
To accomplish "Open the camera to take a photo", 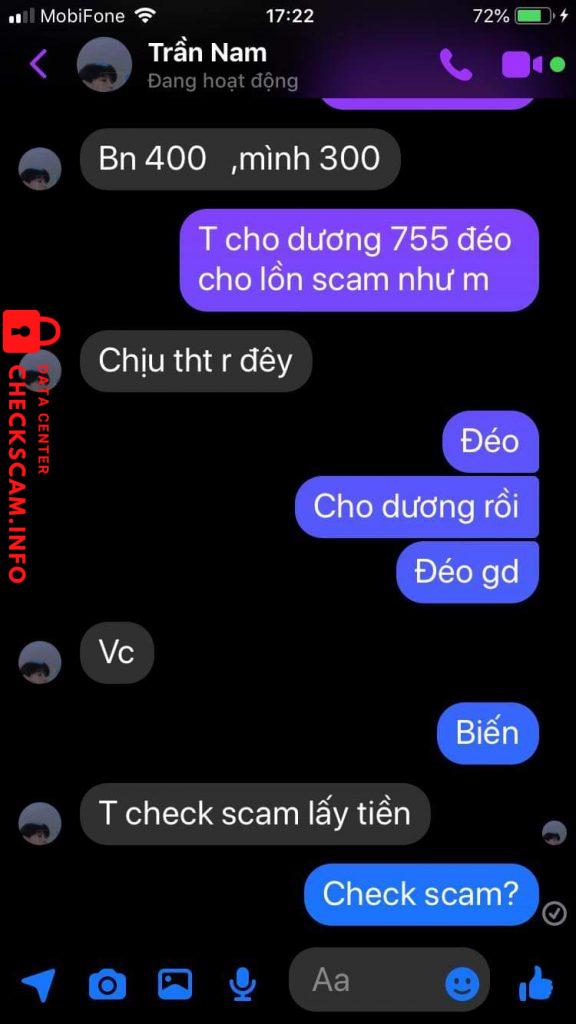I will pos(107,984).
